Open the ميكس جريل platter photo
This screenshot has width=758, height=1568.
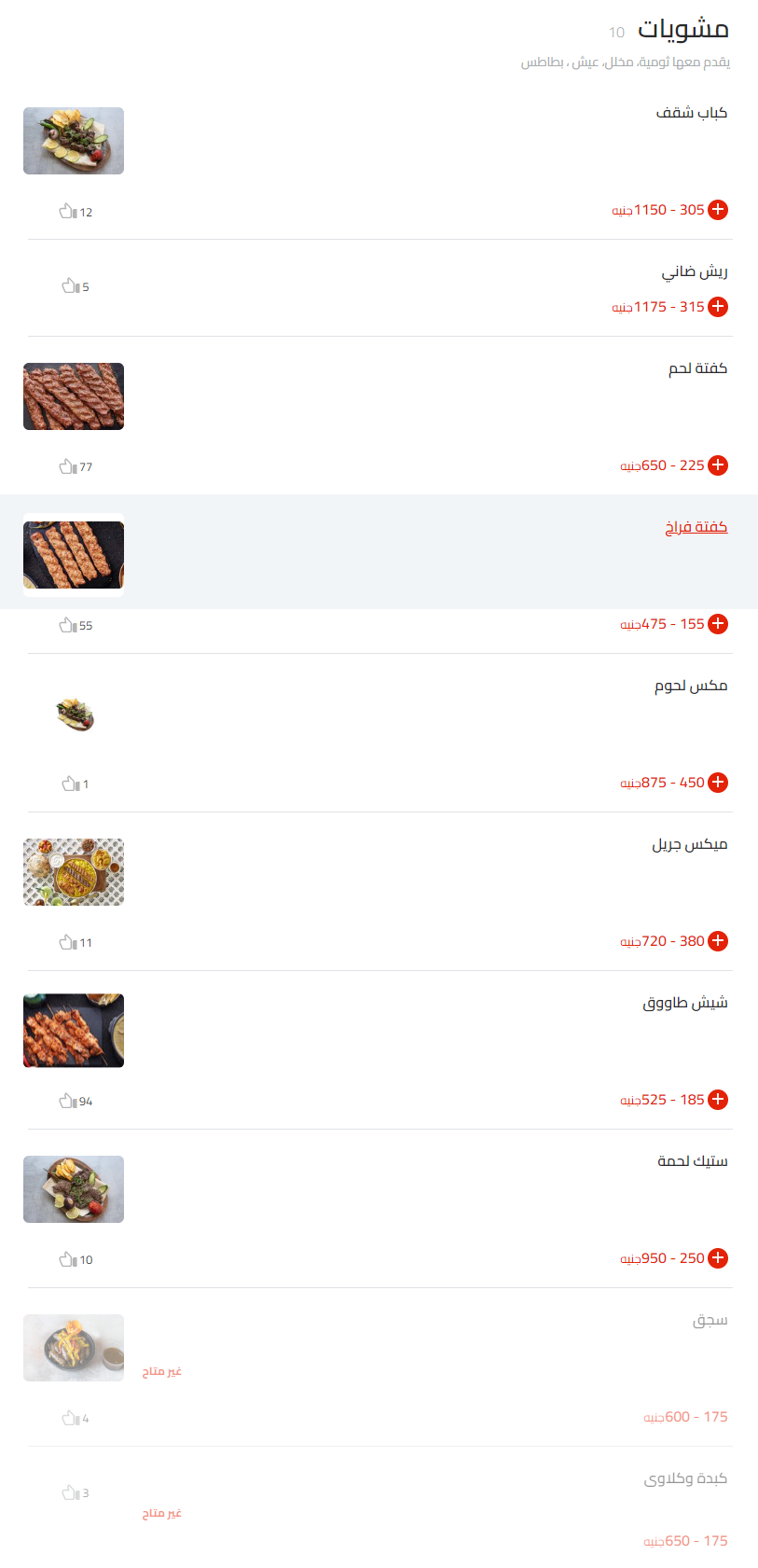[x=74, y=871]
